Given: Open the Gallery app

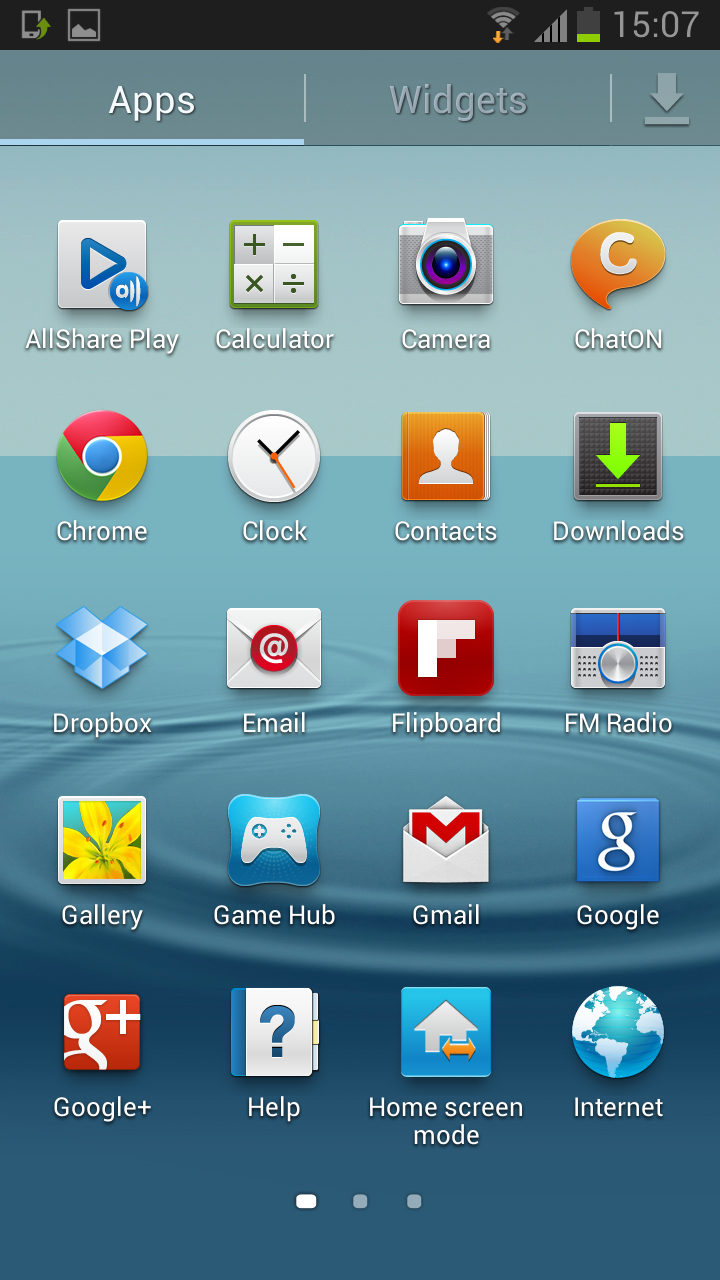Looking at the screenshot, I should point(102,840).
